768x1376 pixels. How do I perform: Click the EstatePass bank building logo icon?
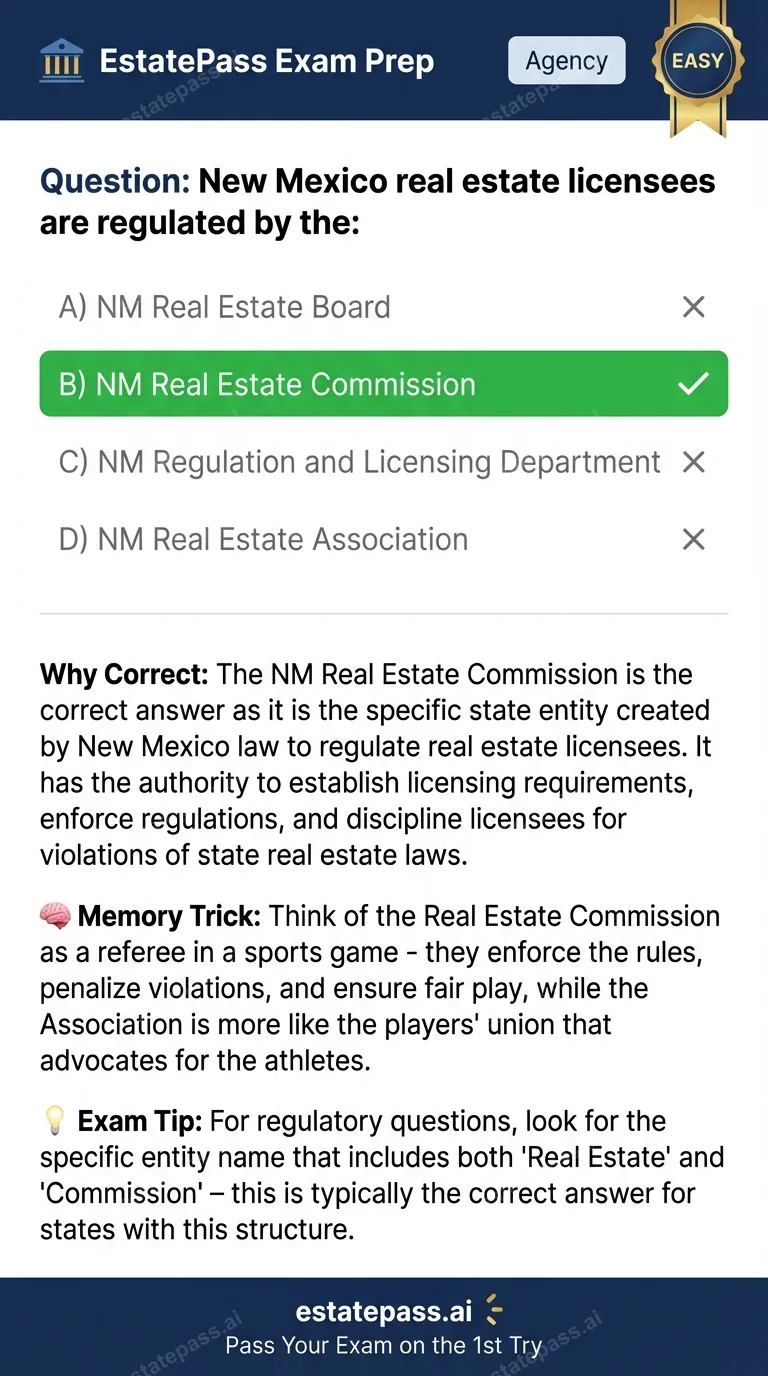[62, 60]
